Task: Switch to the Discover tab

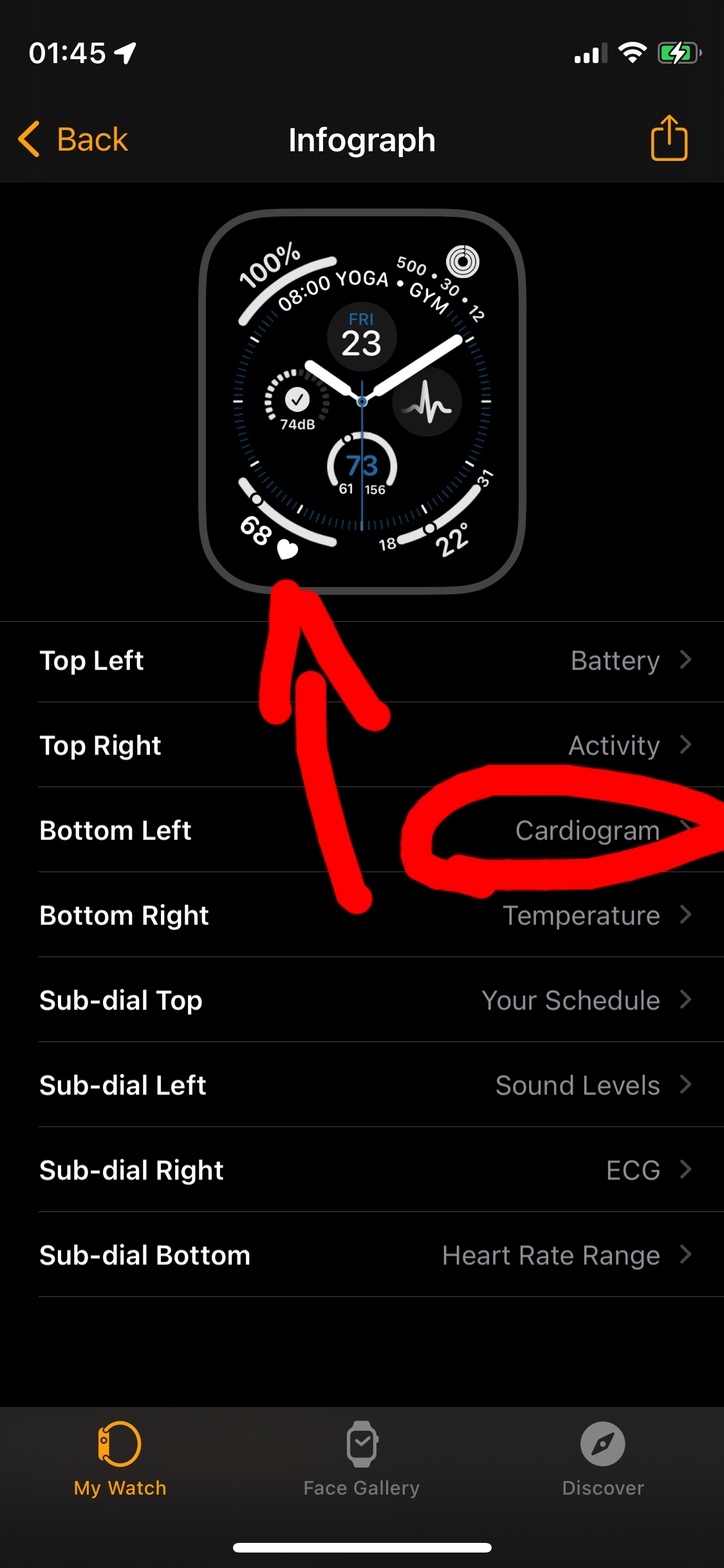Action: pyautogui.click(x=603, y=1460)
